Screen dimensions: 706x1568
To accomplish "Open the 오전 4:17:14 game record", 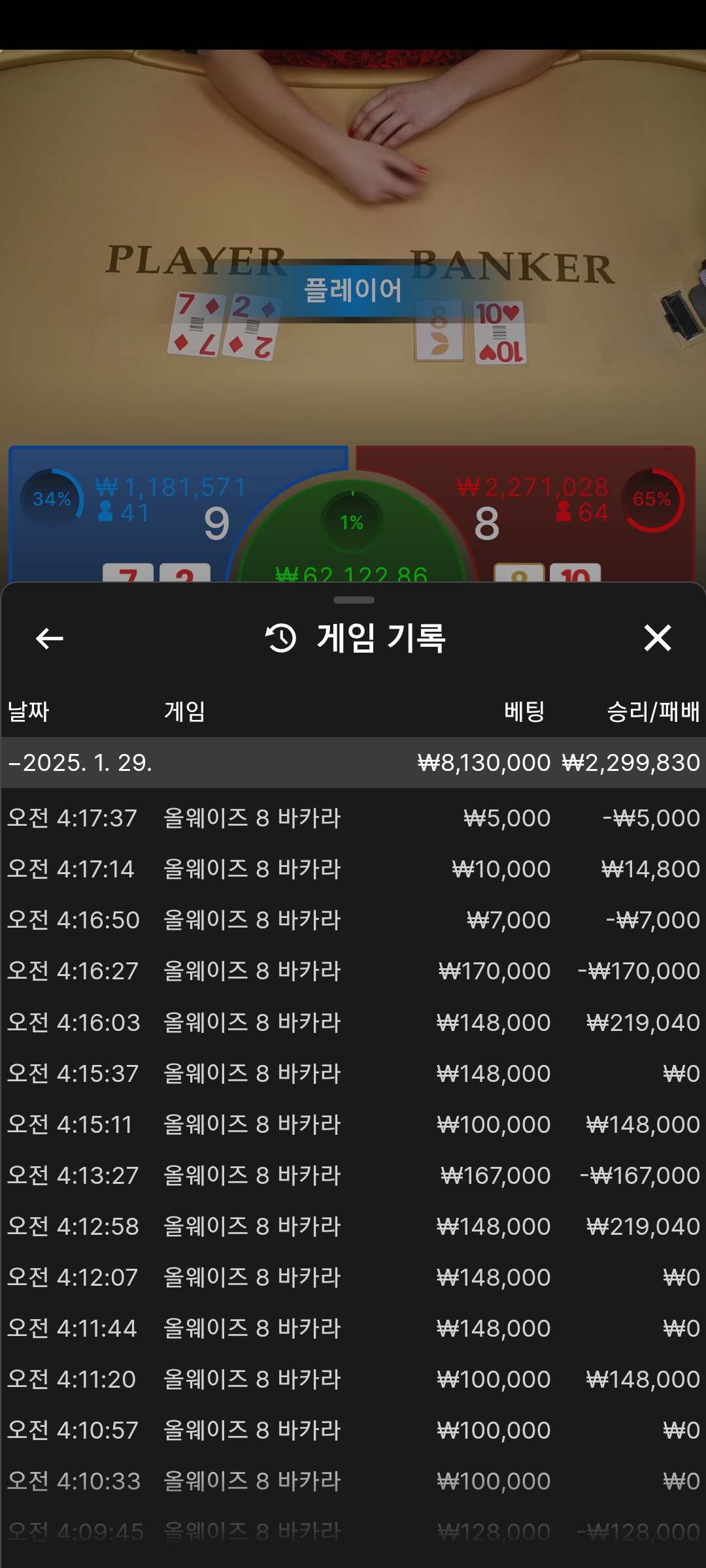I will click(353, 869).
